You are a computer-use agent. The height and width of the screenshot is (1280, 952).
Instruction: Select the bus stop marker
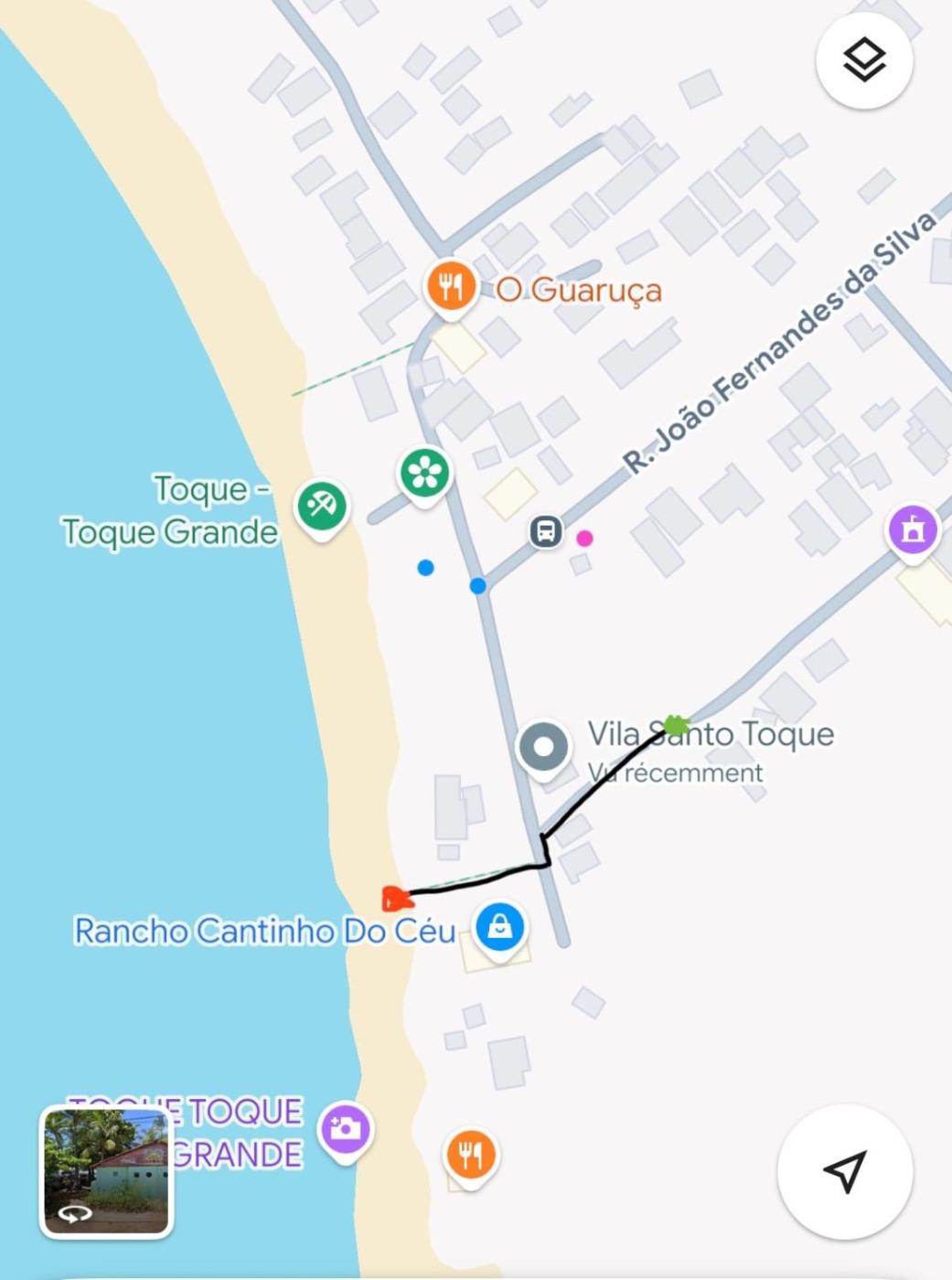coord(546,531)
